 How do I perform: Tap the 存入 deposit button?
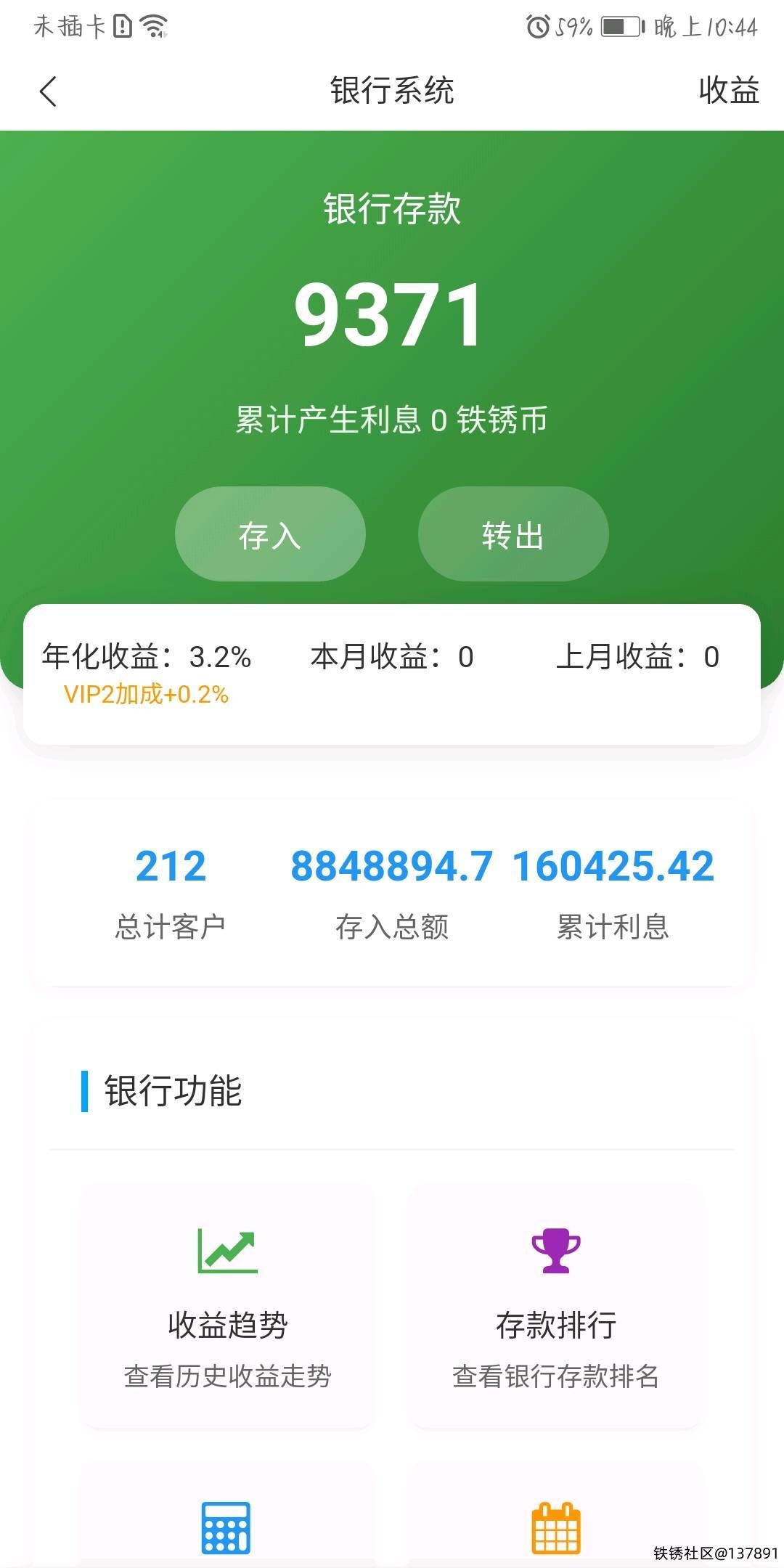[270, 534]
